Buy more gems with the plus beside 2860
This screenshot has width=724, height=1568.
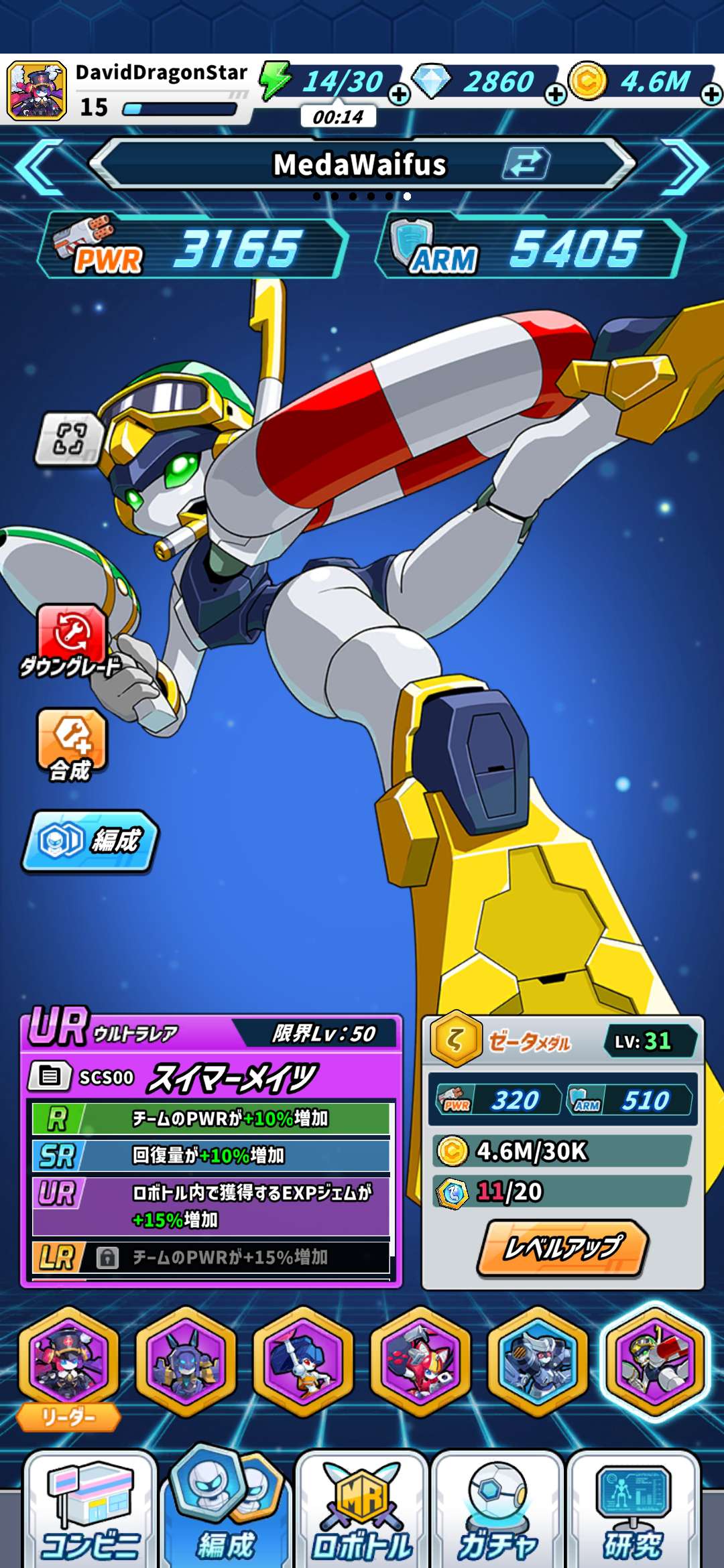point(555,94)
